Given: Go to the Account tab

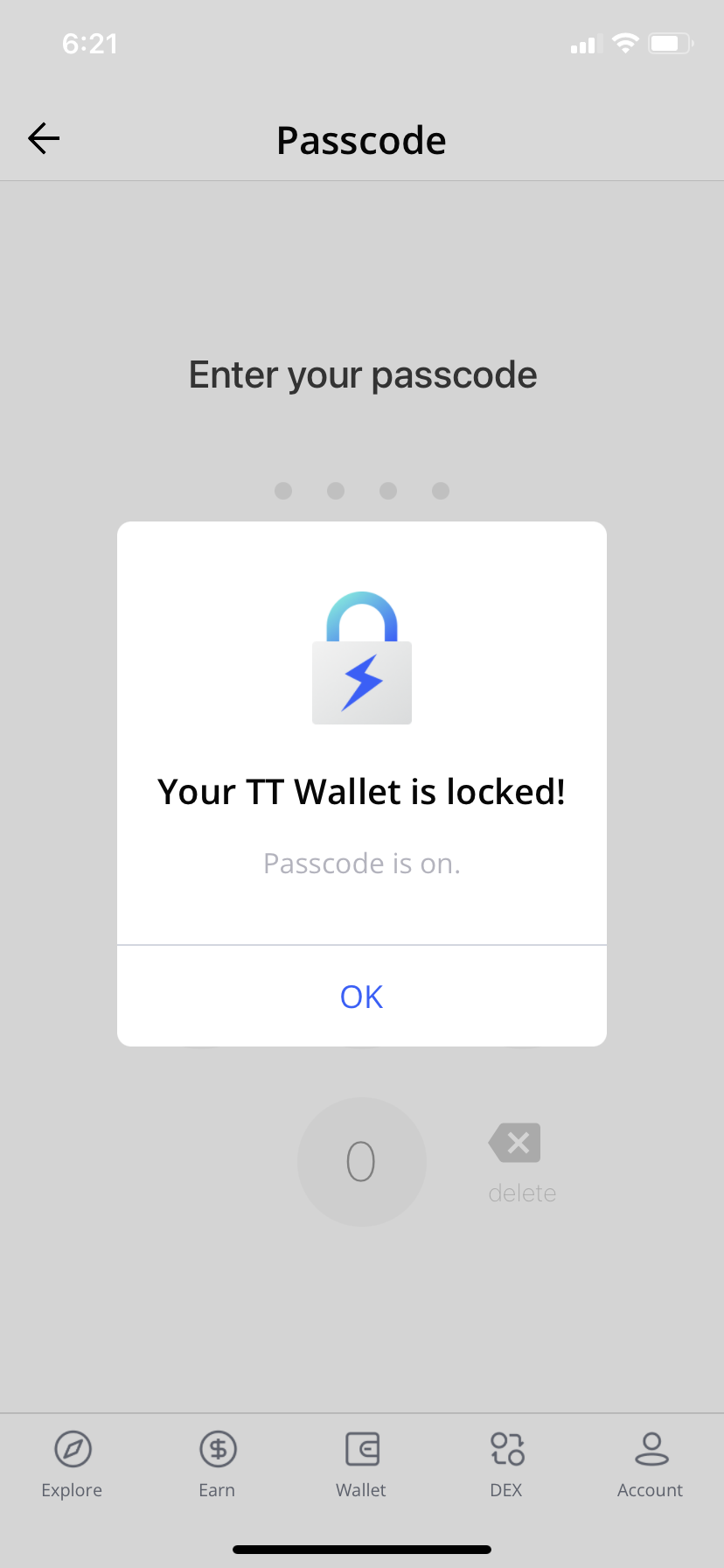Looking at the screenshot, I should coord(651,1465).
